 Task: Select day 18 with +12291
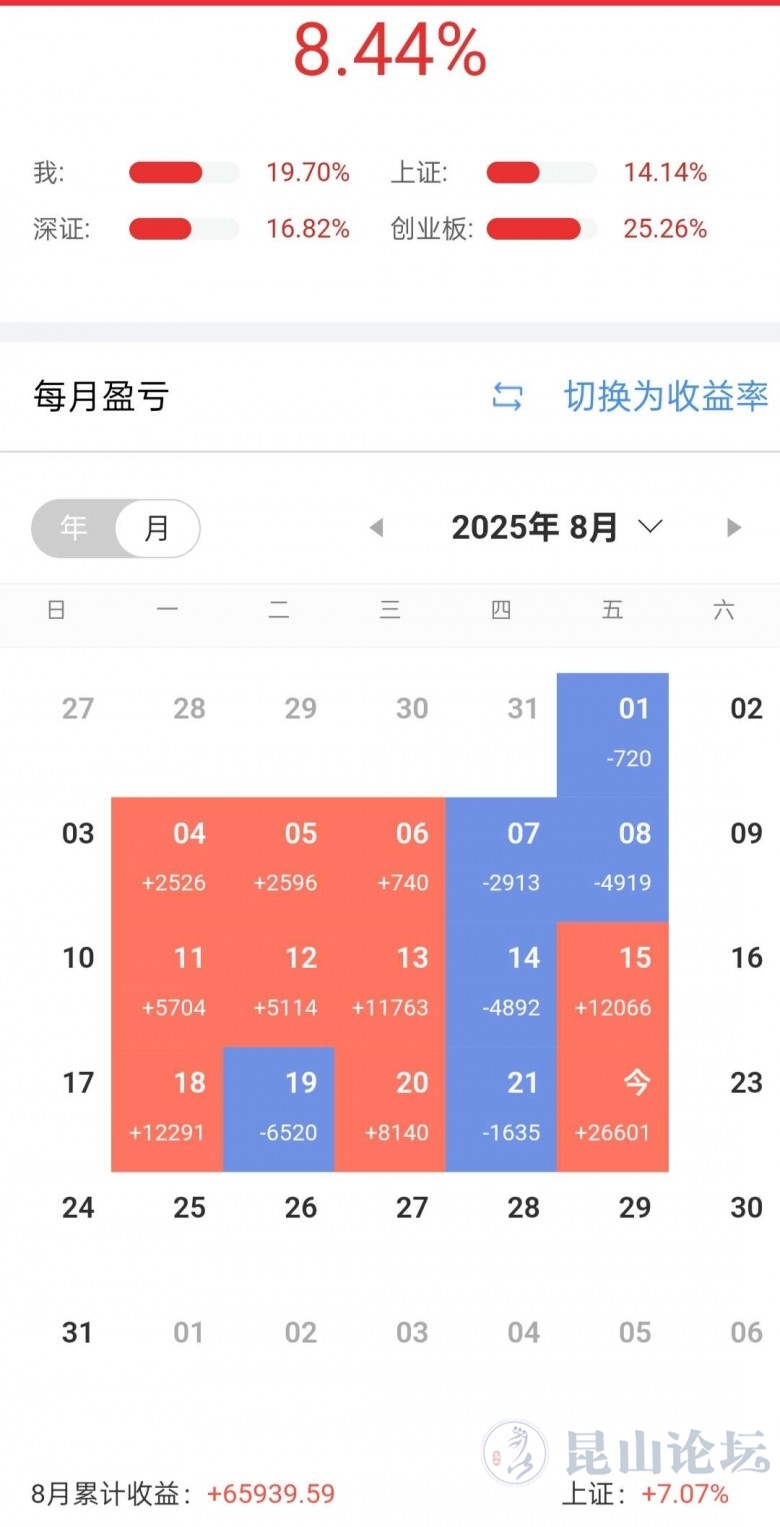167,1109
